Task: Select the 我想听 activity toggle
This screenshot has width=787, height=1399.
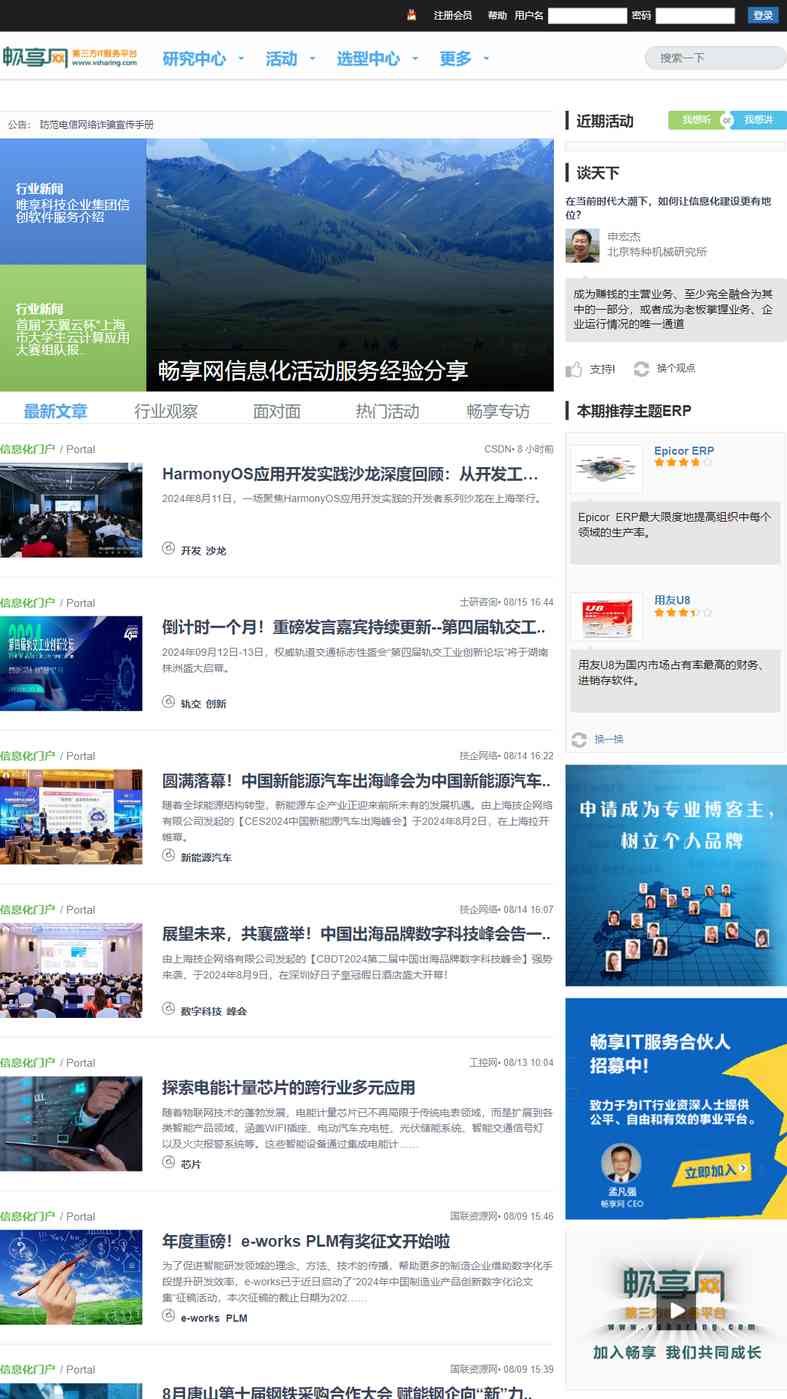Action: click(696, 120)
